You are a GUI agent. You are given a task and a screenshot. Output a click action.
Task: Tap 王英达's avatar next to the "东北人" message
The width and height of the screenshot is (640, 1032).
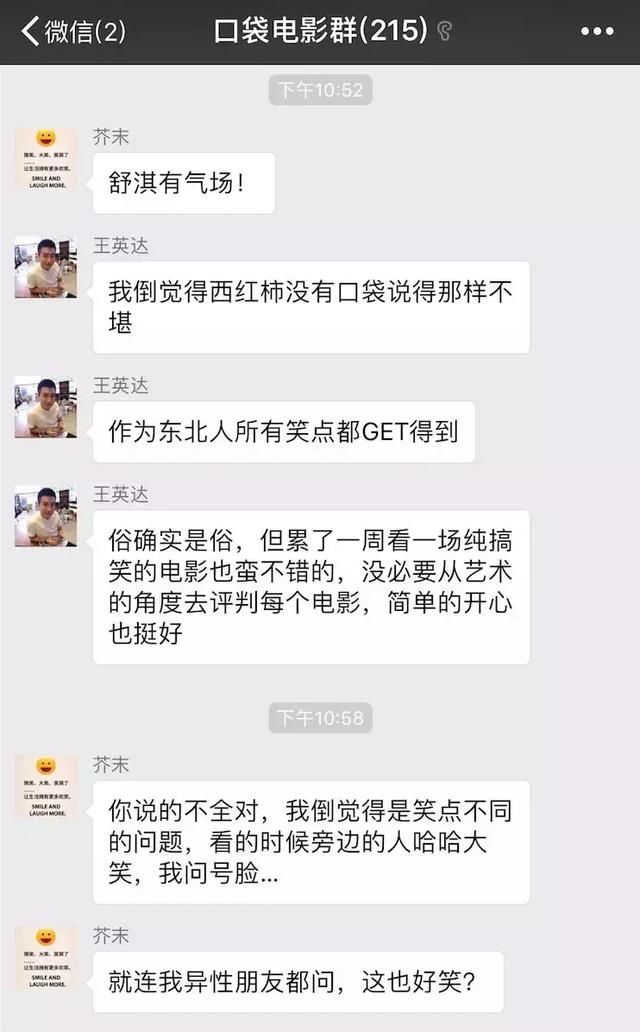(46, 407)
